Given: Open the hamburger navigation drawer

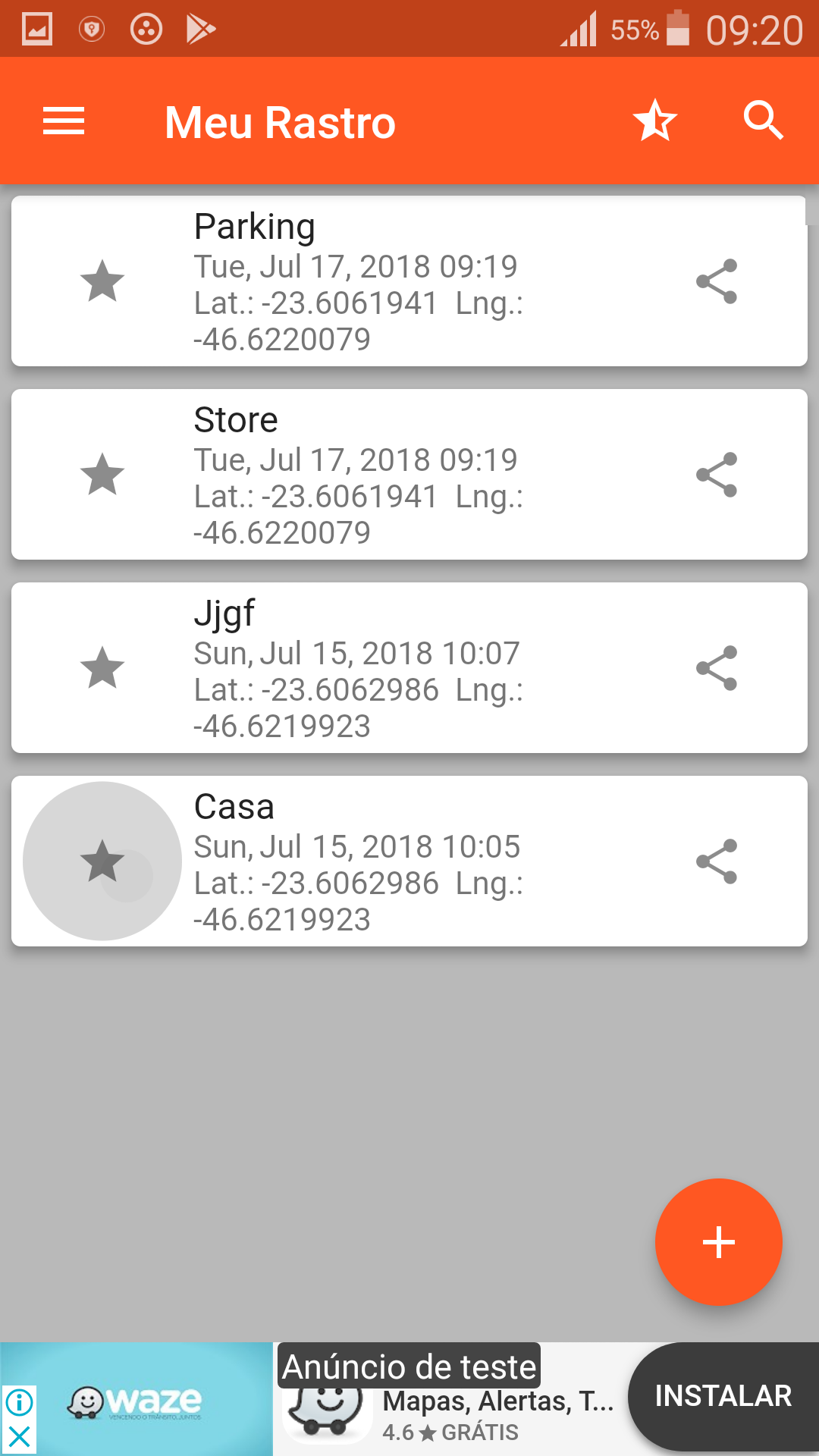Looking at the screenshot, I should click(x=64, y=121).
